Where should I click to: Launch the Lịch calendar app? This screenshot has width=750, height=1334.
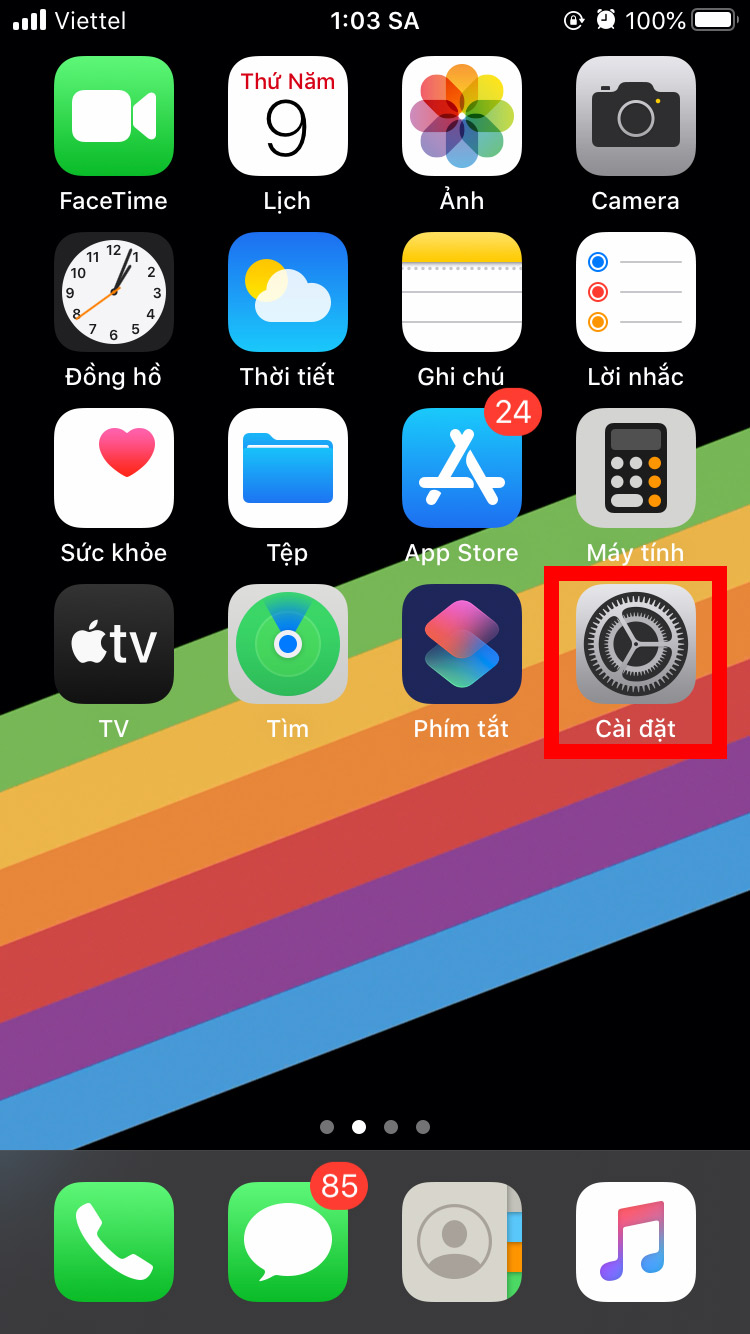point(288,116)
